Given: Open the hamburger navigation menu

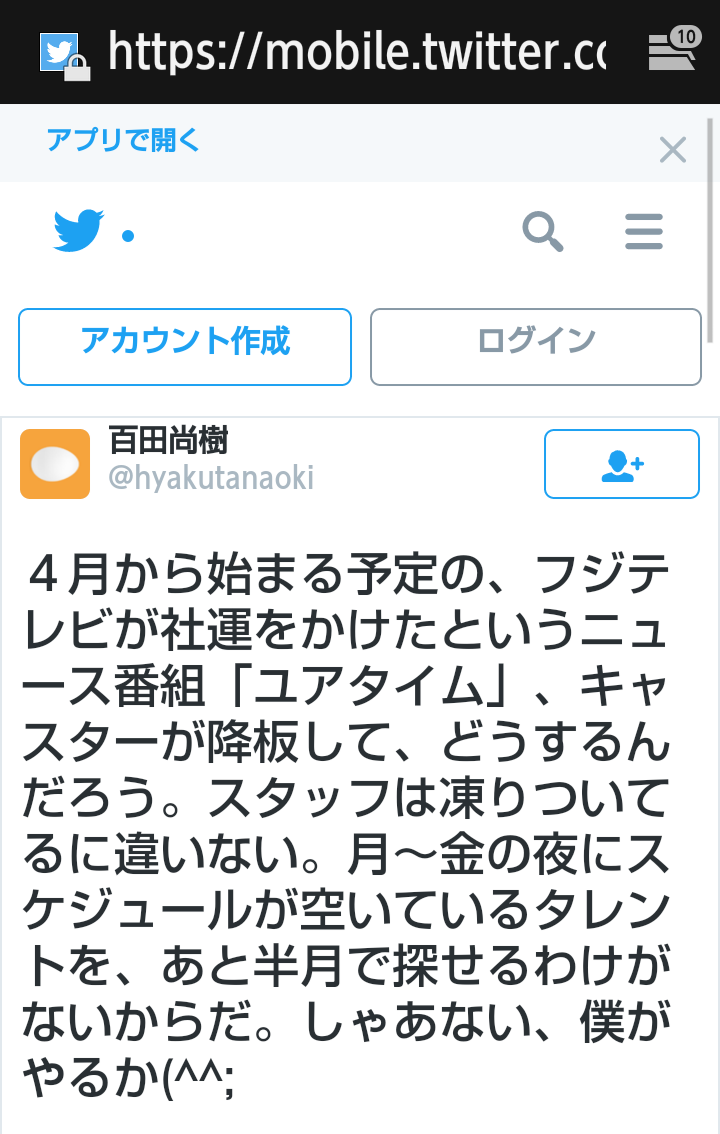Looking at the screenshot, I should click(644, 232).
